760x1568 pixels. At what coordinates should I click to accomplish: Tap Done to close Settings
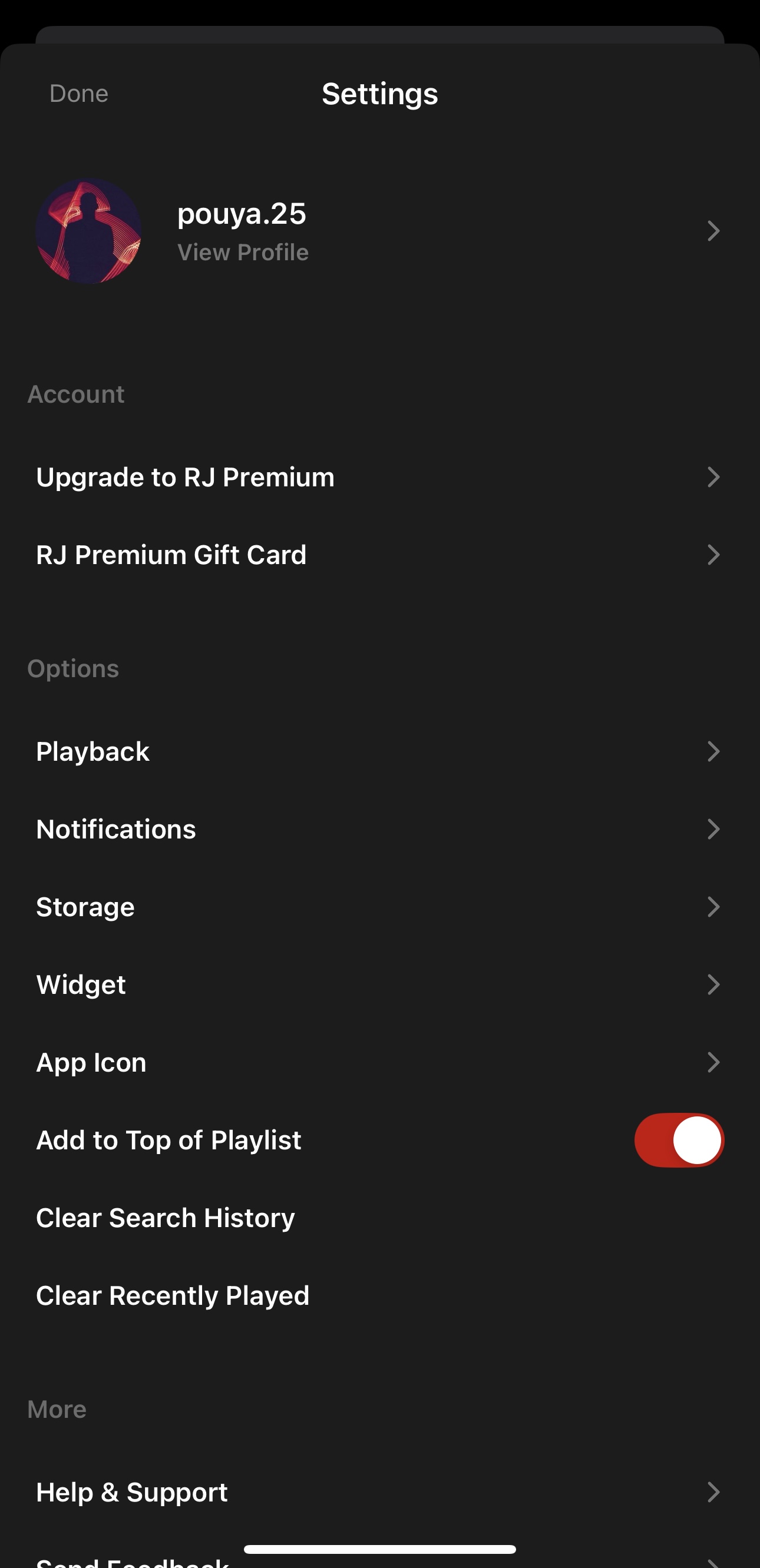point(78,93)
